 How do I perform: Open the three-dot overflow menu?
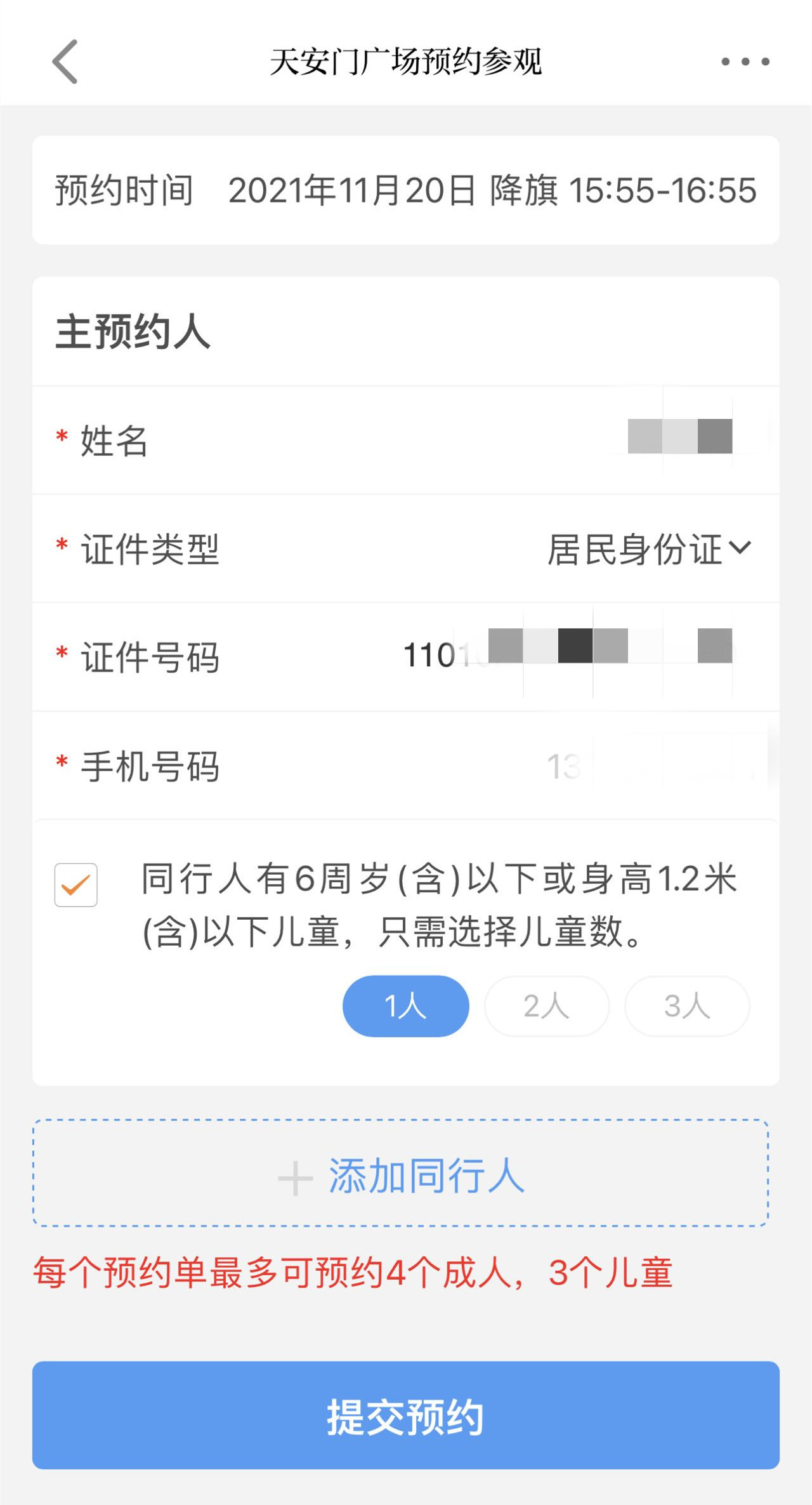click(x=745, y=62)
